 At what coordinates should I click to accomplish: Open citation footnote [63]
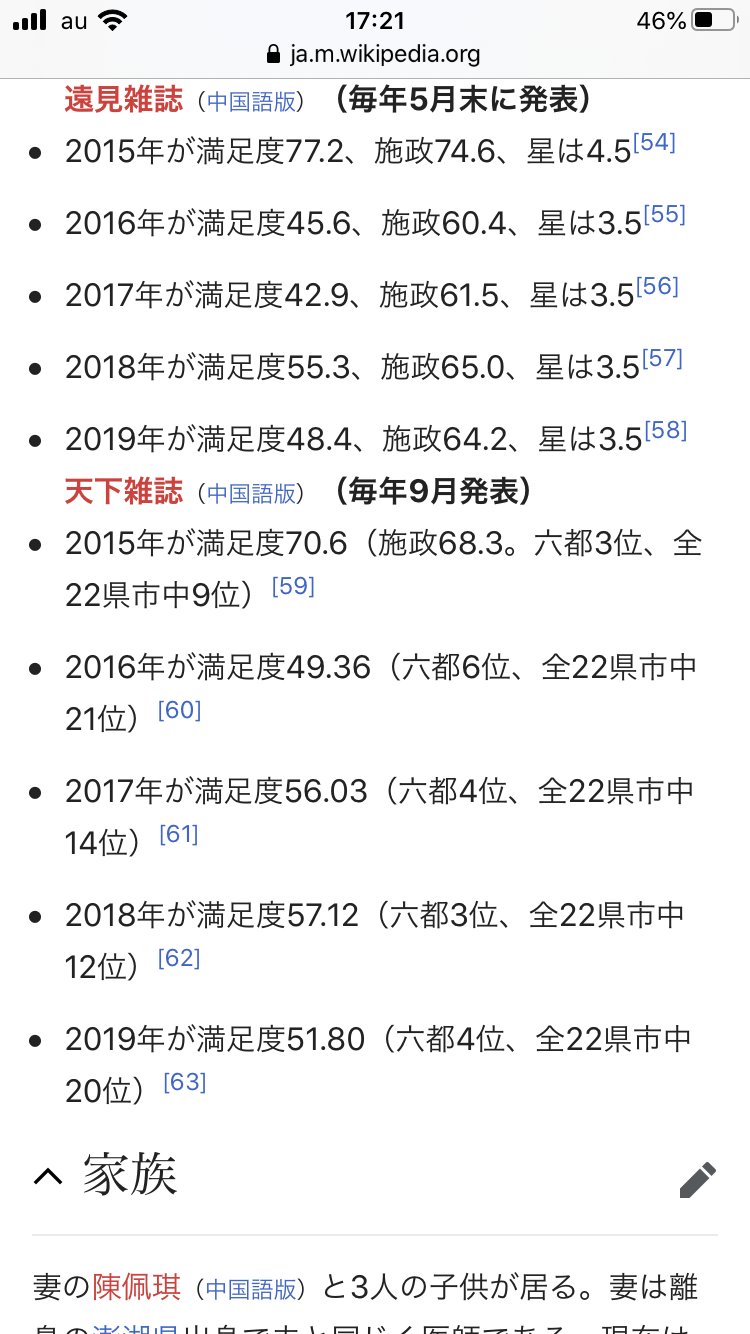pyautogui.click(x=183, y=1082)
